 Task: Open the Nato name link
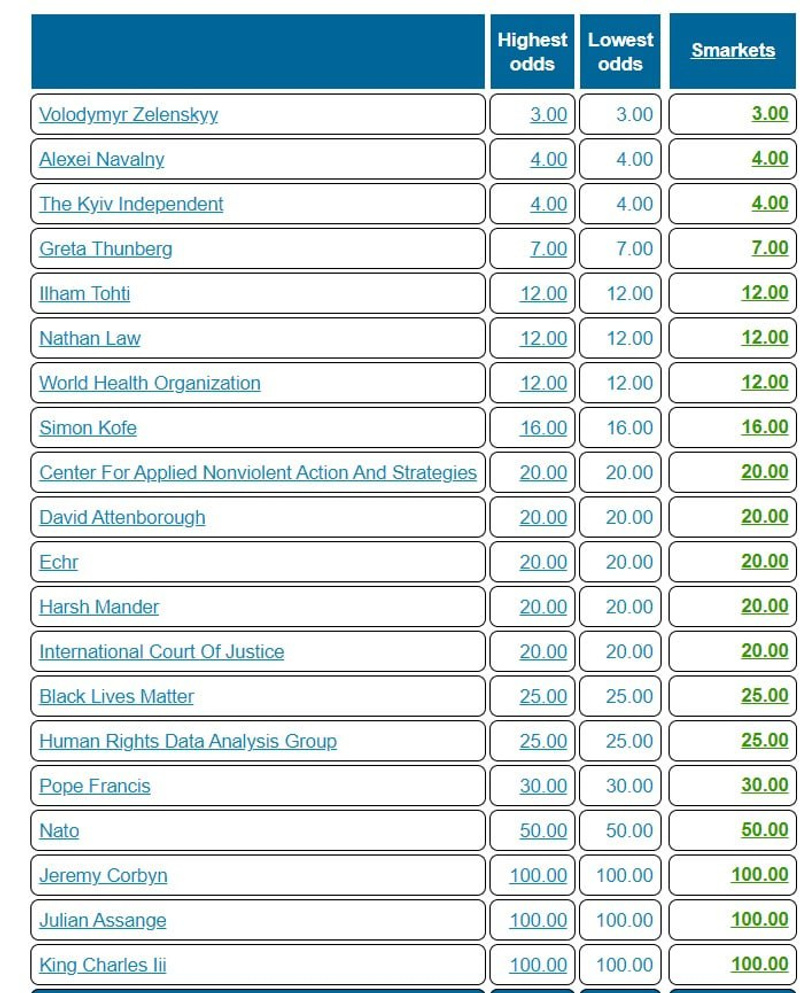pos(59,831)
